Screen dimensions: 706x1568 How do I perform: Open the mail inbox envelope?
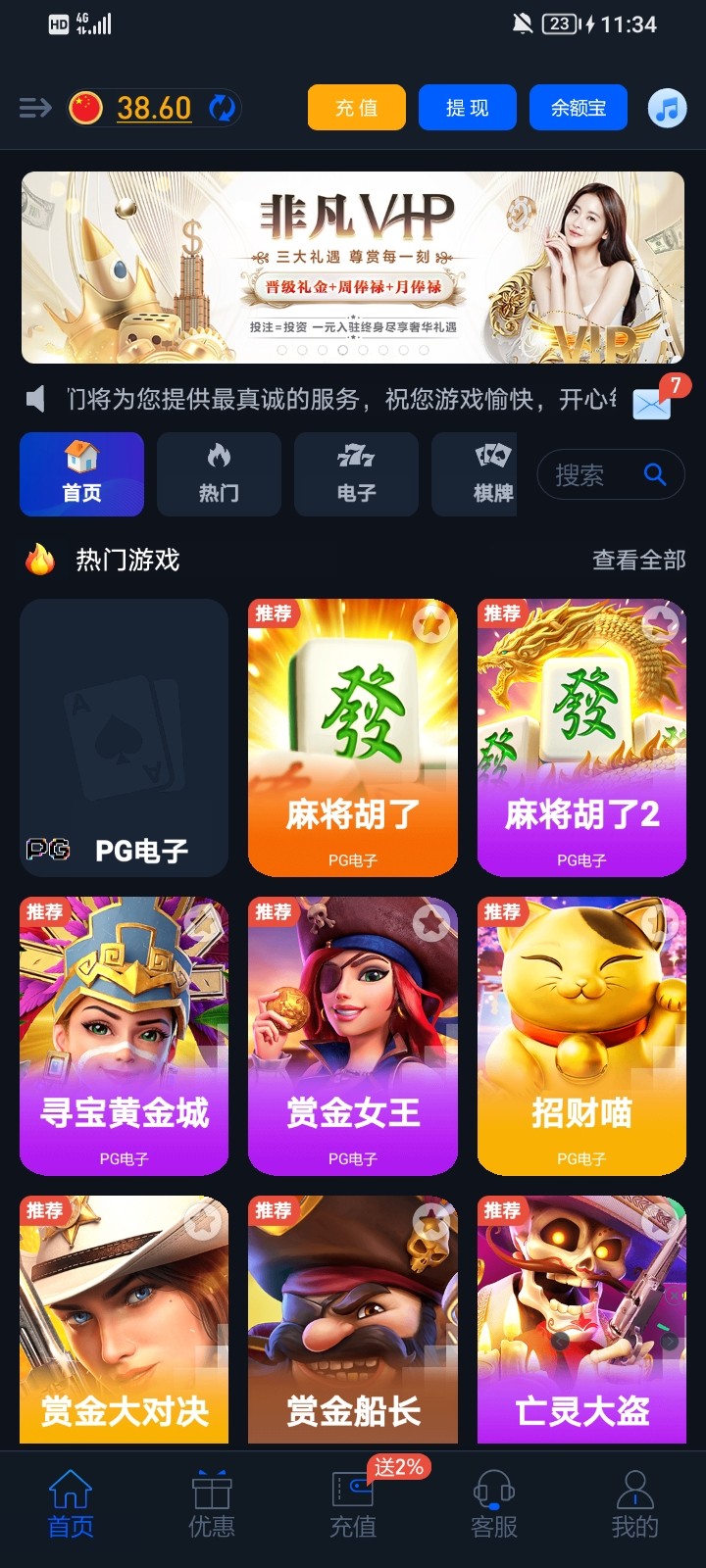point(652,403)
